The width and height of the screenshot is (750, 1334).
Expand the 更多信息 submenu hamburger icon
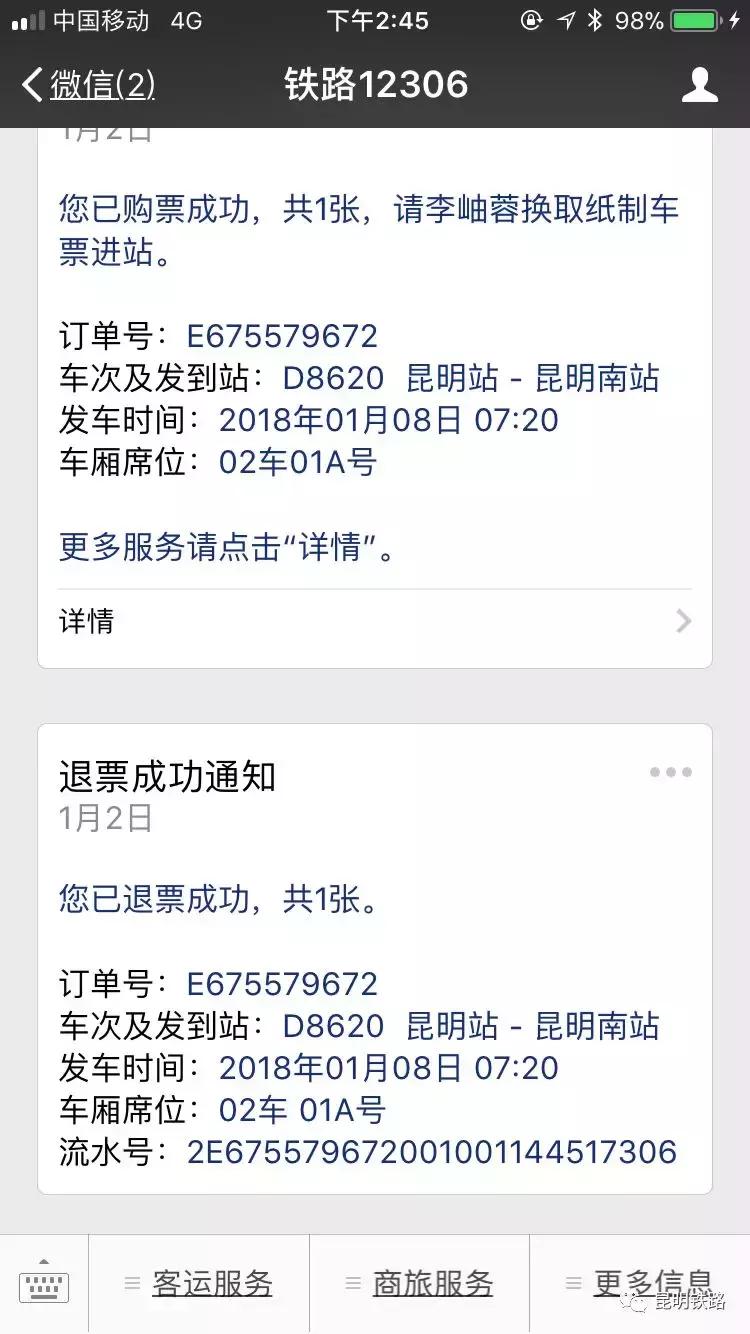click(572, 1283)
